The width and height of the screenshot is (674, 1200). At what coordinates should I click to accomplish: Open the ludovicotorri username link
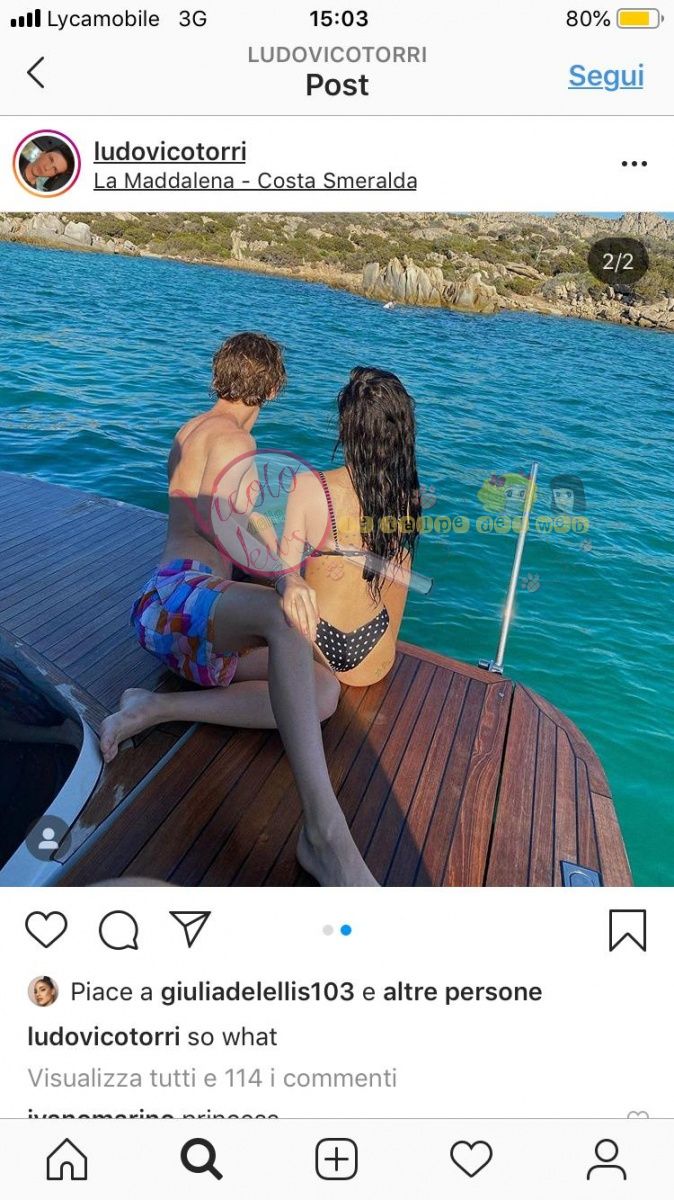(x=169, y=151)
